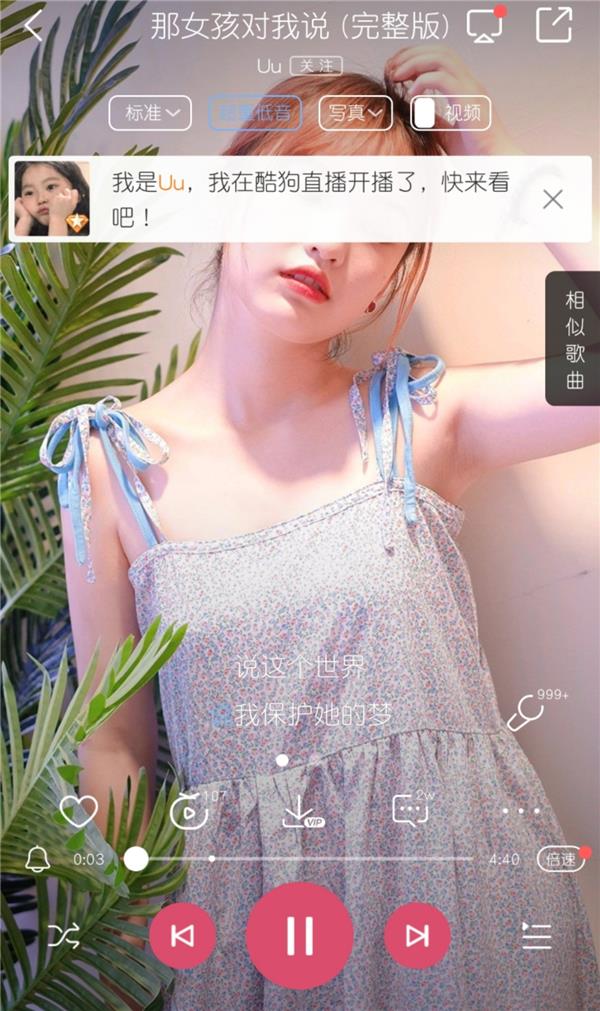600x1011 pixels.
Task: Open the 标准 quality dropdown
Action: [x=150, y=113]
